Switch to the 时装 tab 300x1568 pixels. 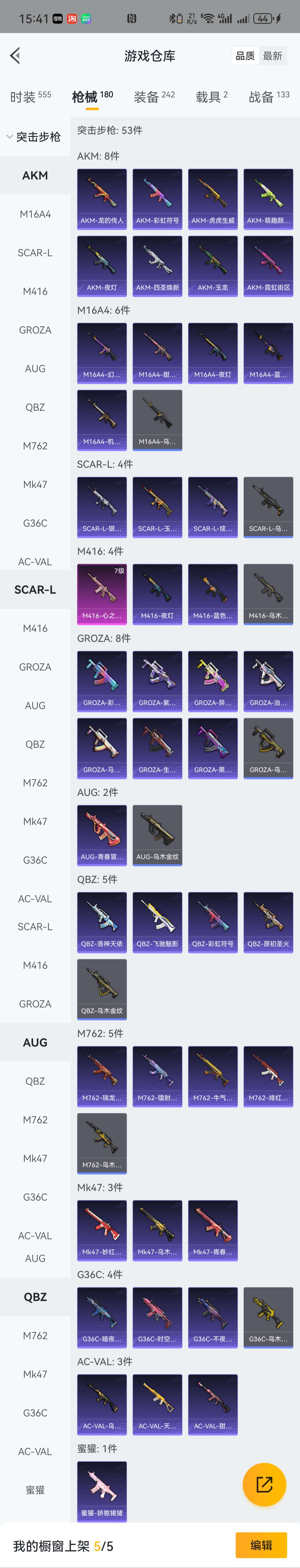coord(30,97)
